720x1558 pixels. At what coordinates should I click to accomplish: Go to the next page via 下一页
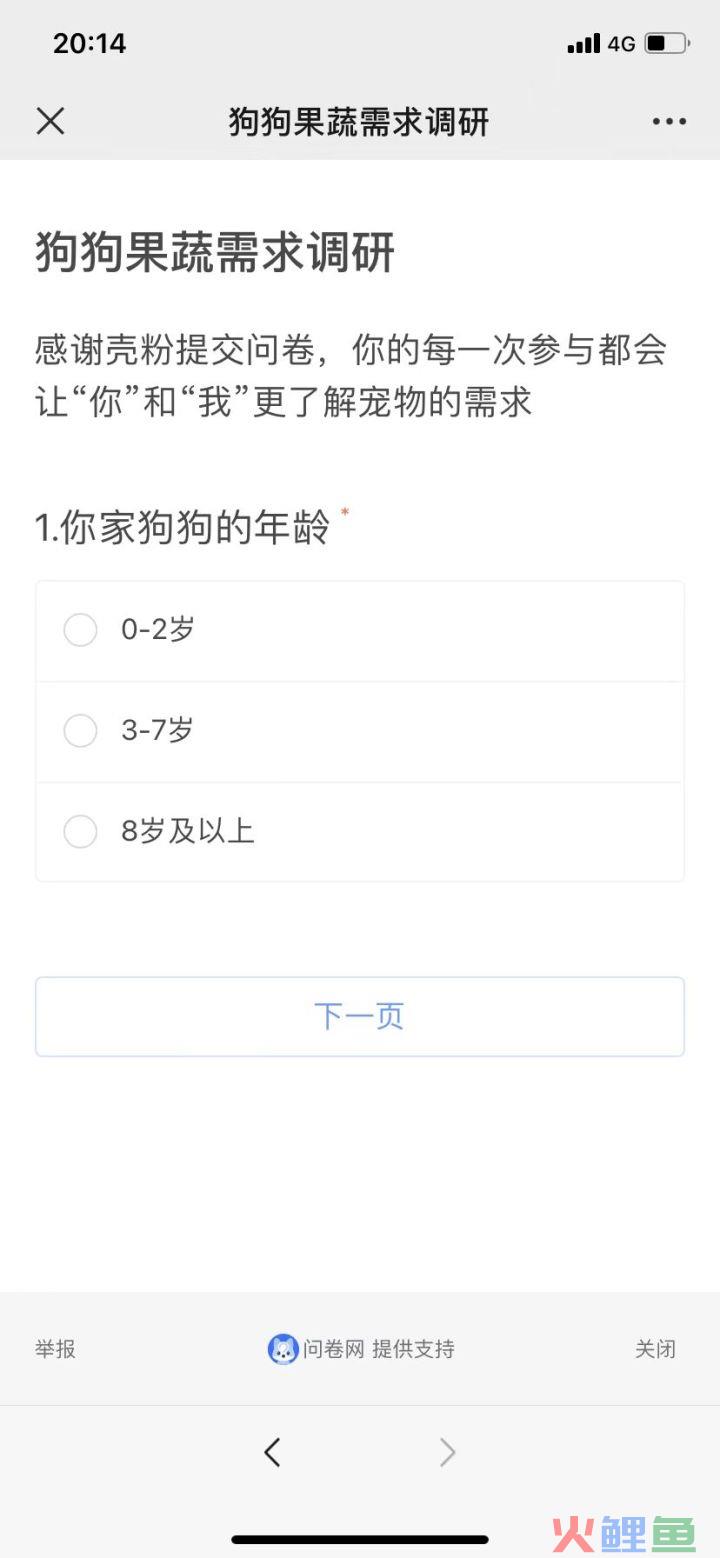click(x=360, y=1016)
